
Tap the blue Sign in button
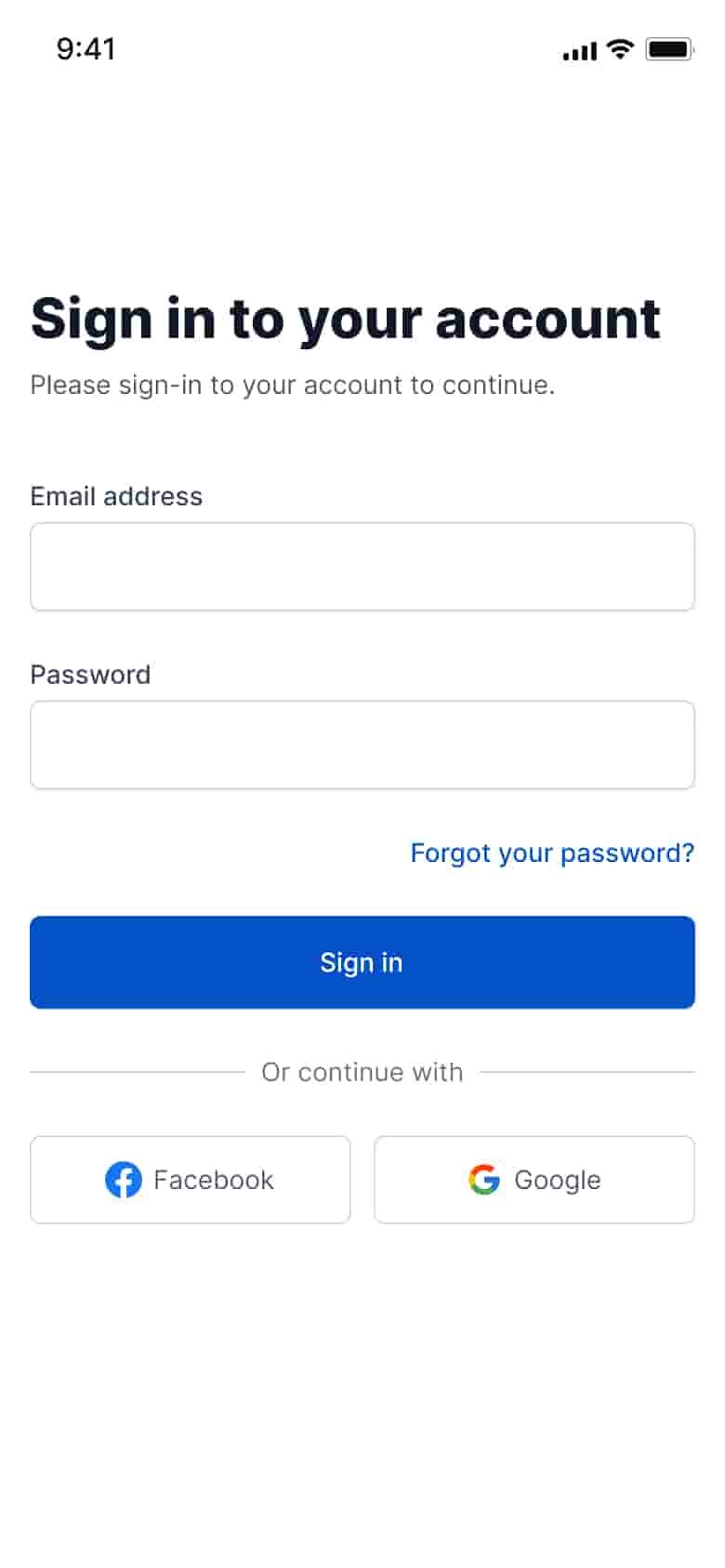tap(362, 962)
